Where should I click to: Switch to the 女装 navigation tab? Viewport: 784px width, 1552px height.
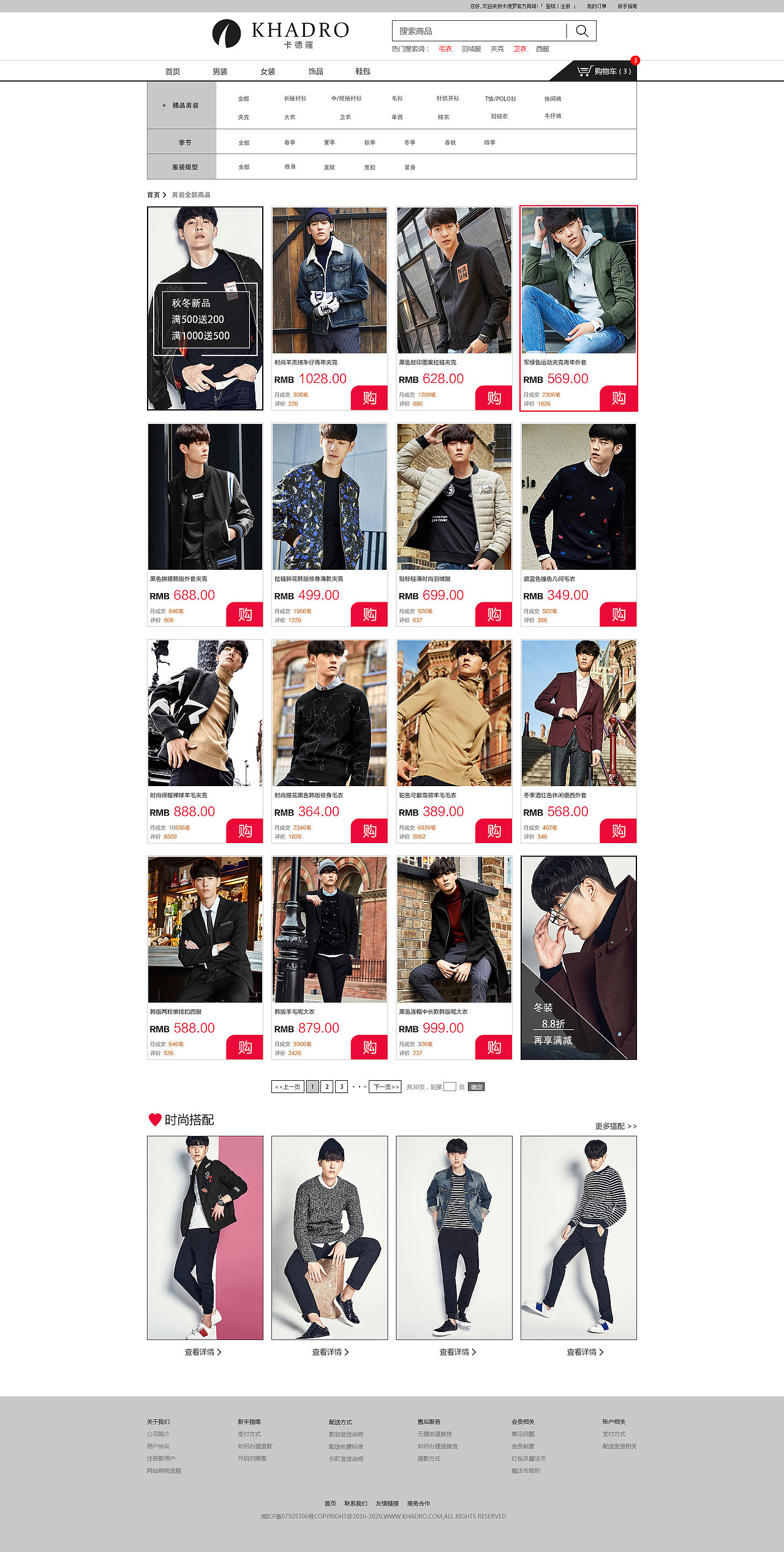[268, 72]
